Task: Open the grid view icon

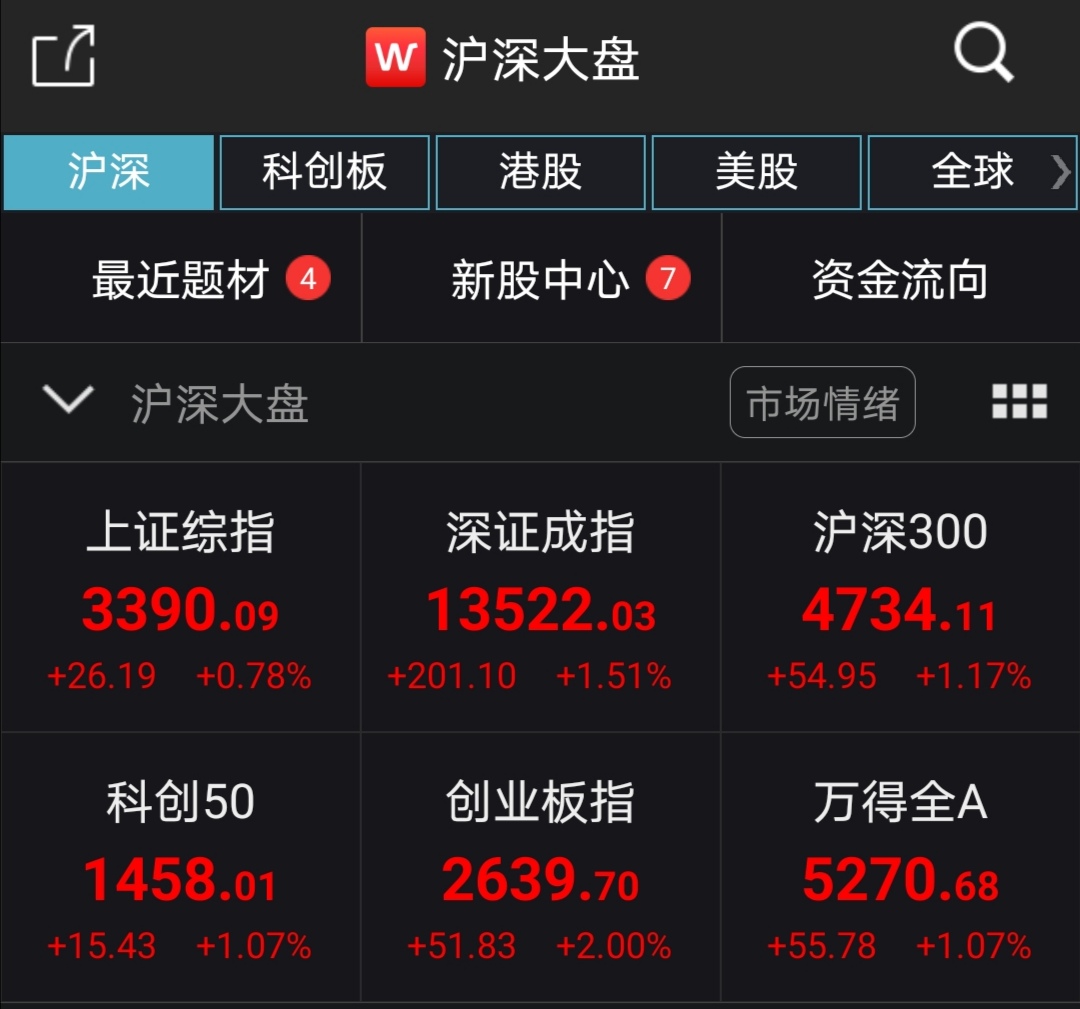Action: [1019, 402]
